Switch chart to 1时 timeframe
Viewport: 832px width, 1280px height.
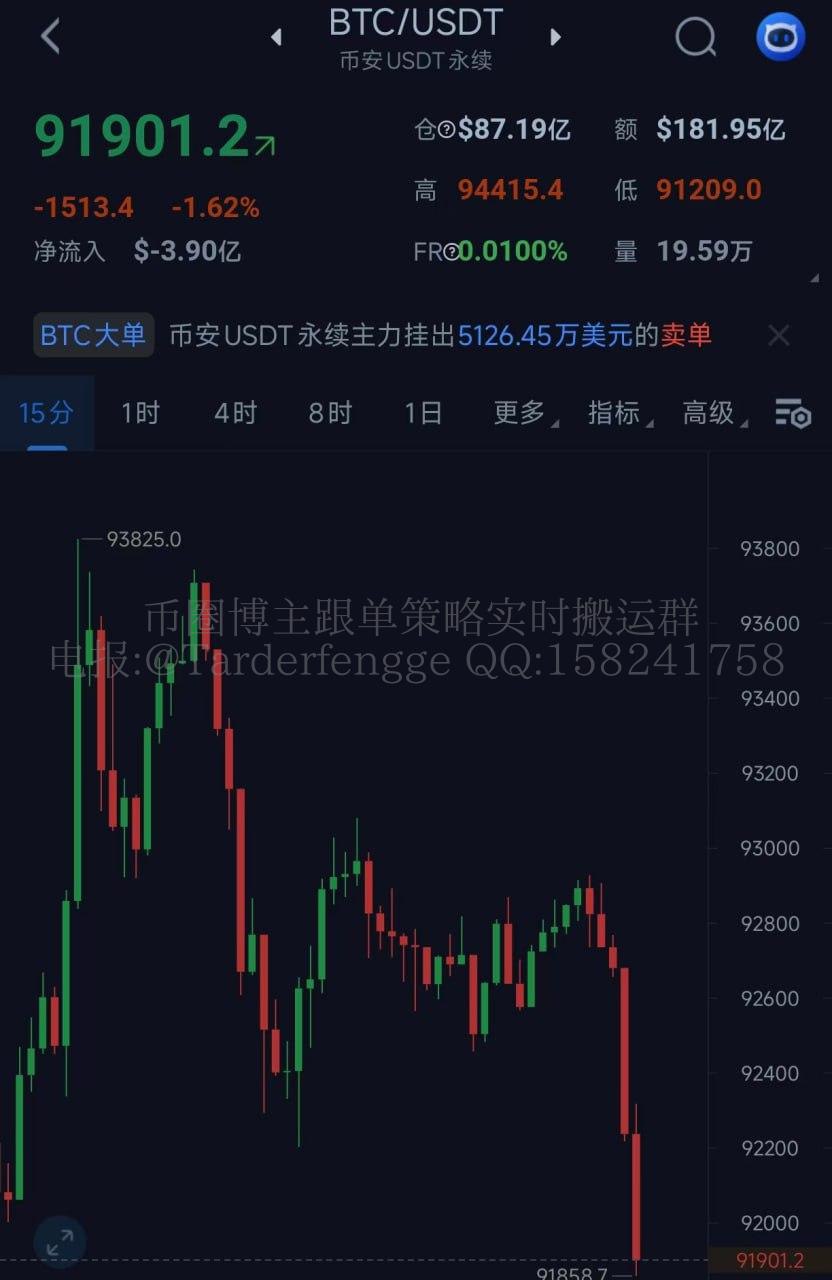[140, 412]
